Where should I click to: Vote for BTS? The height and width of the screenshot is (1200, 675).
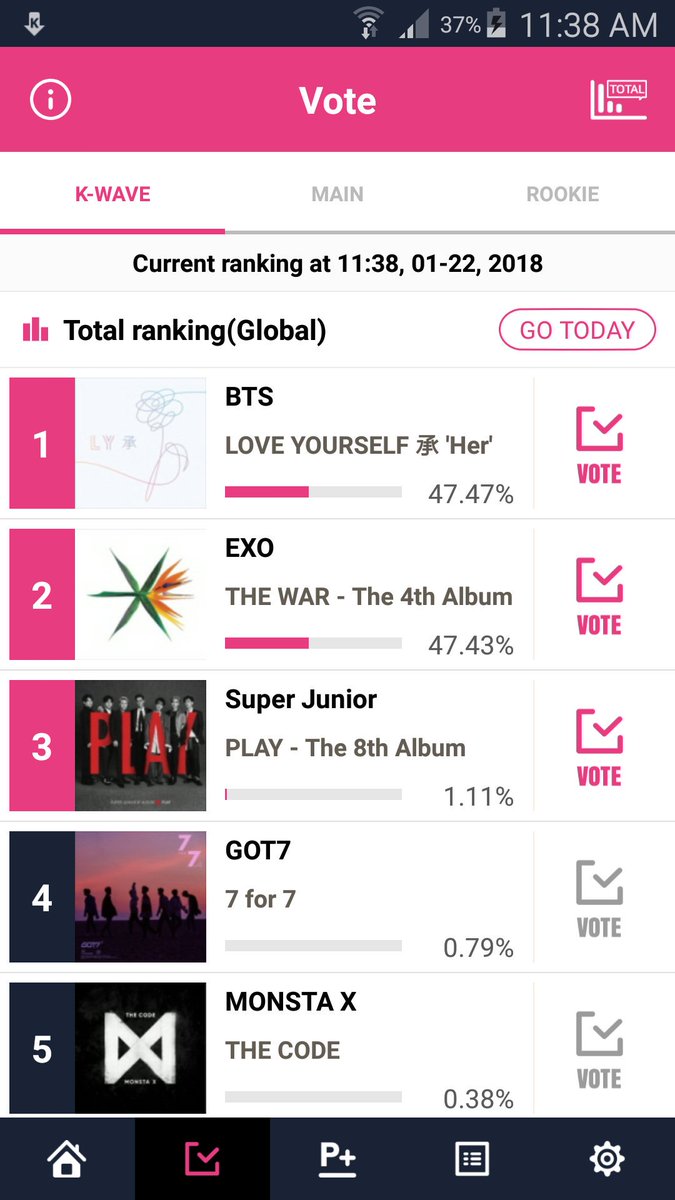point(599,445)
